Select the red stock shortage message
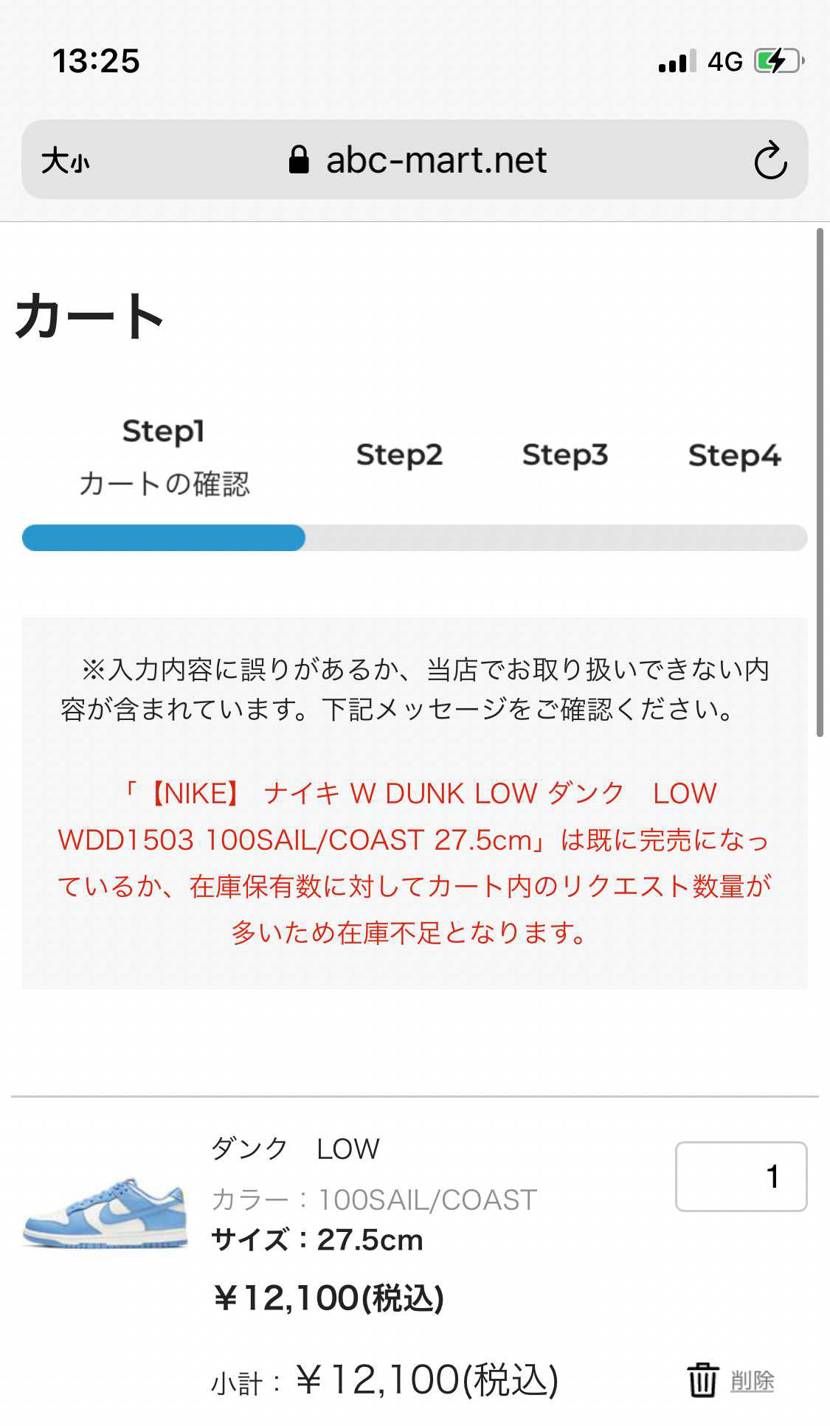Image resolution: width=830 pixels, height=1426 pixels. pyautogui.click(x=414, y=863)
